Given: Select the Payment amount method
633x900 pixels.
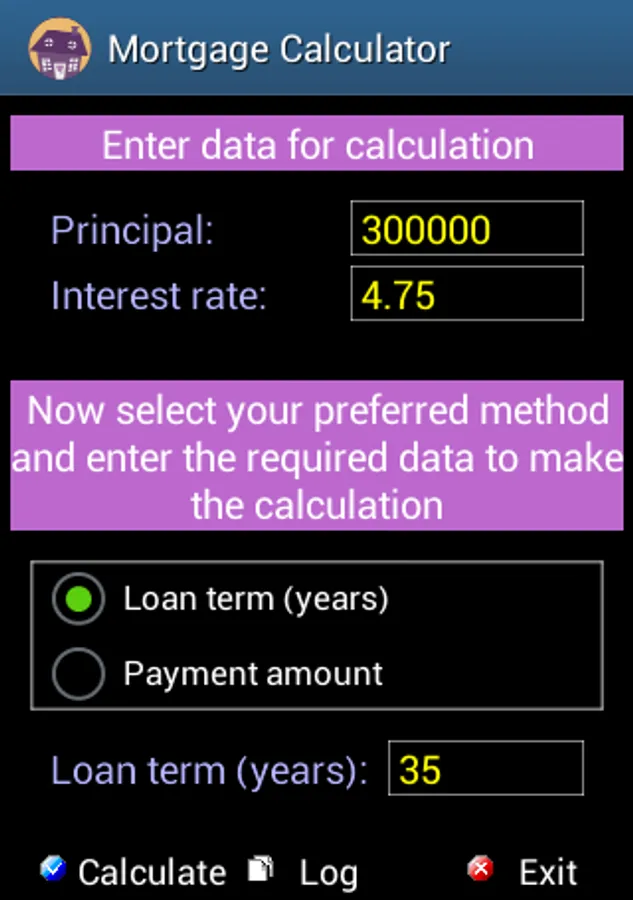Looking at the screenshot, I should 78,674.
